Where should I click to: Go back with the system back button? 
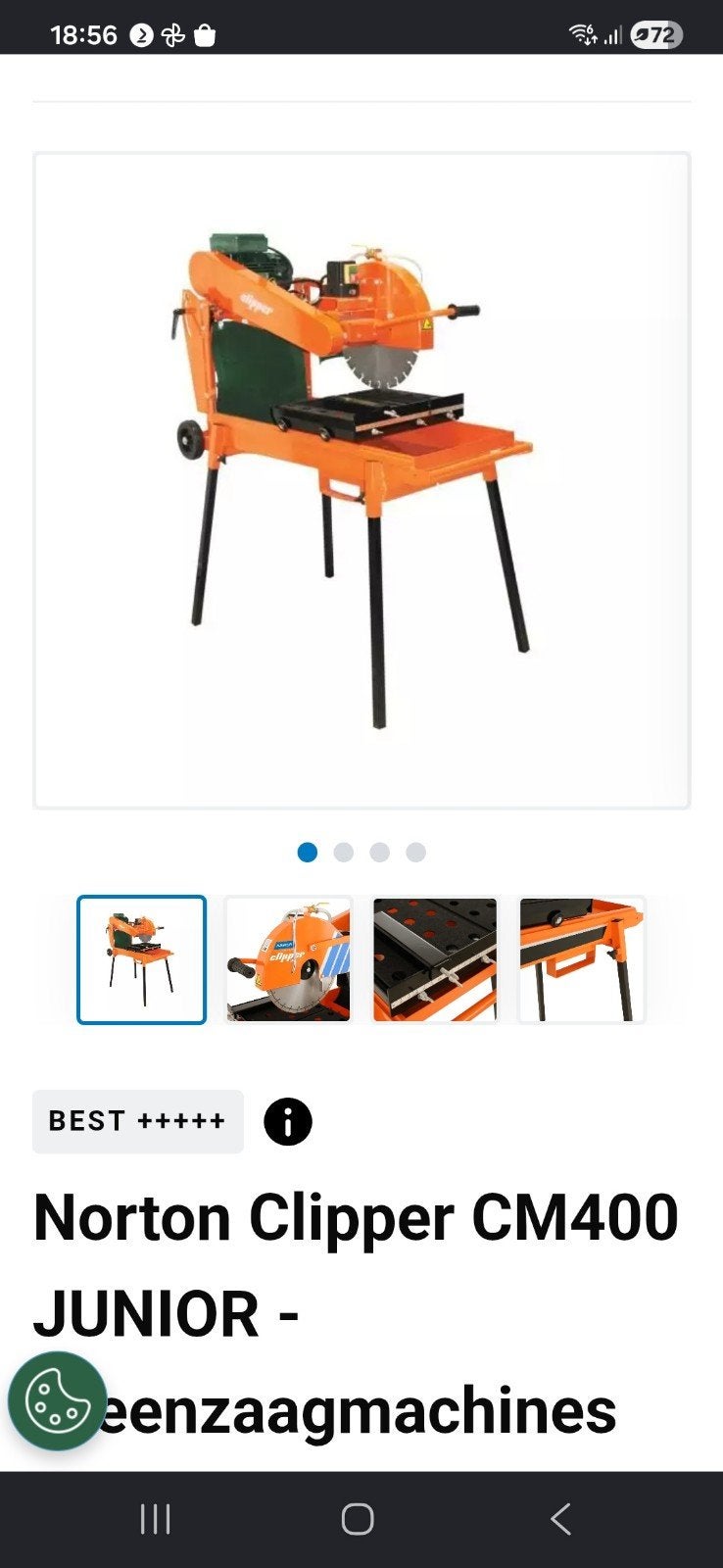(559, 1519)
